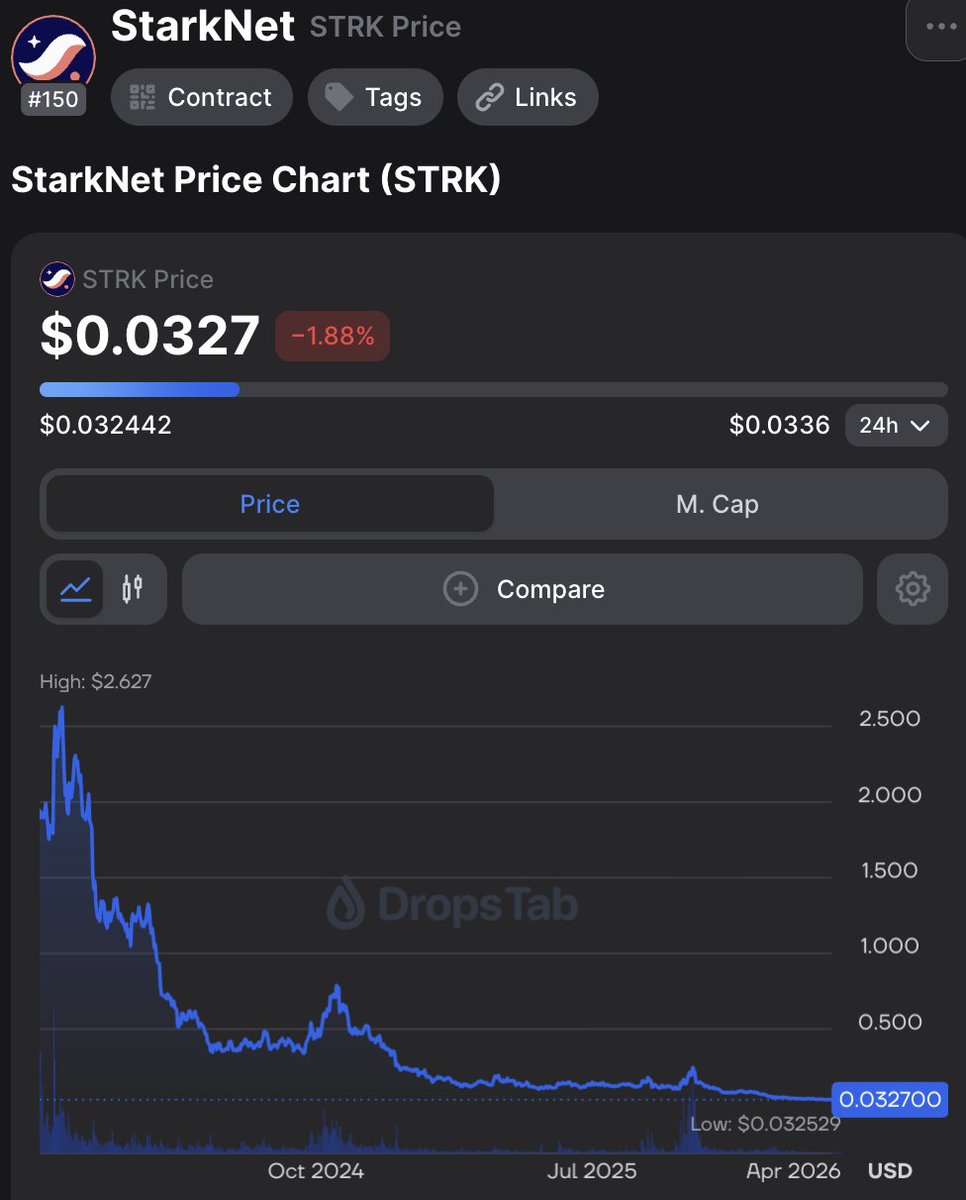The image size is (966, 1200).
Task: Switch to the M. Cap tab
Action: (x=718, y=504)
